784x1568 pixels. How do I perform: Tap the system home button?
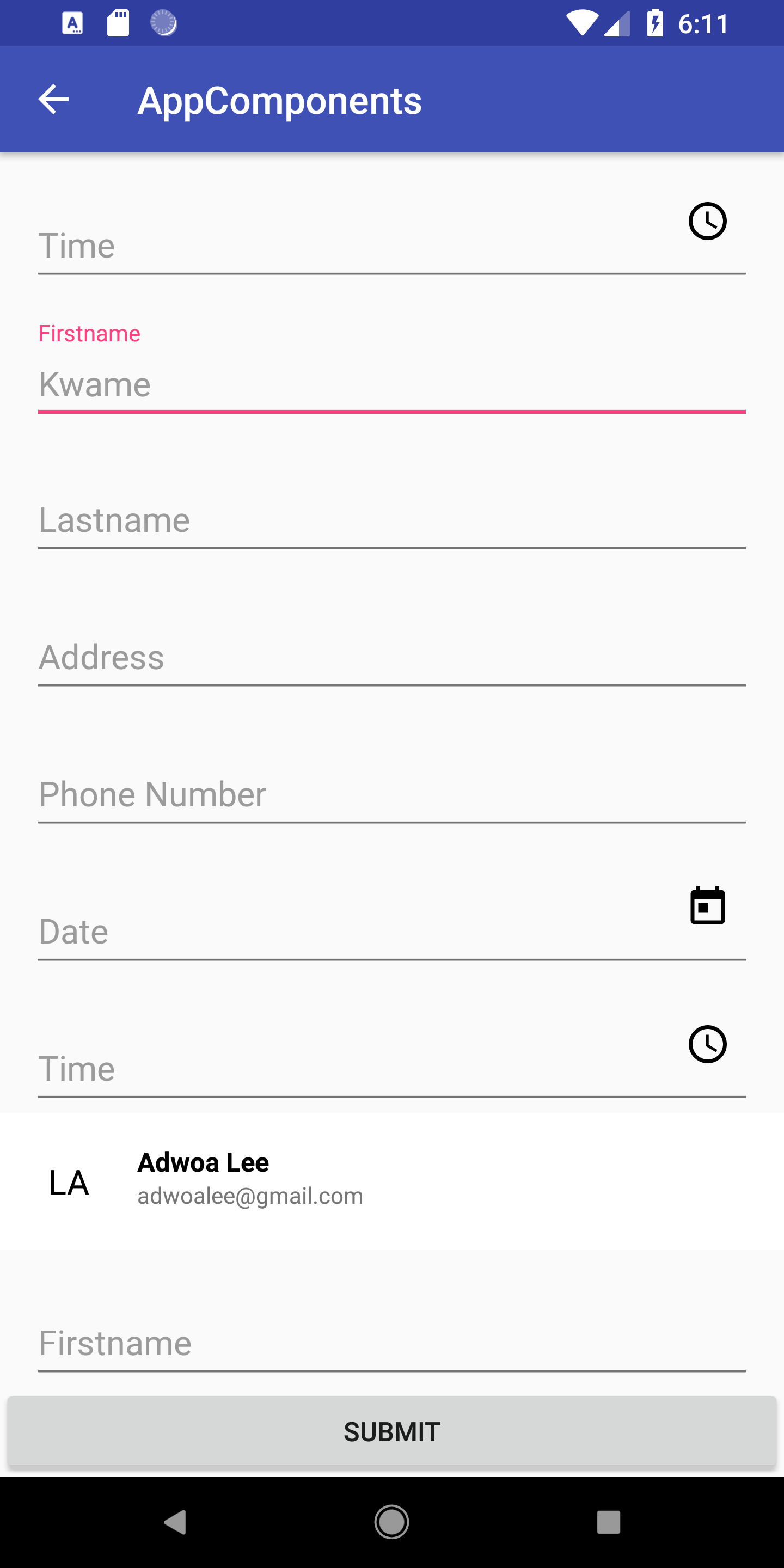coord(391,1522)
